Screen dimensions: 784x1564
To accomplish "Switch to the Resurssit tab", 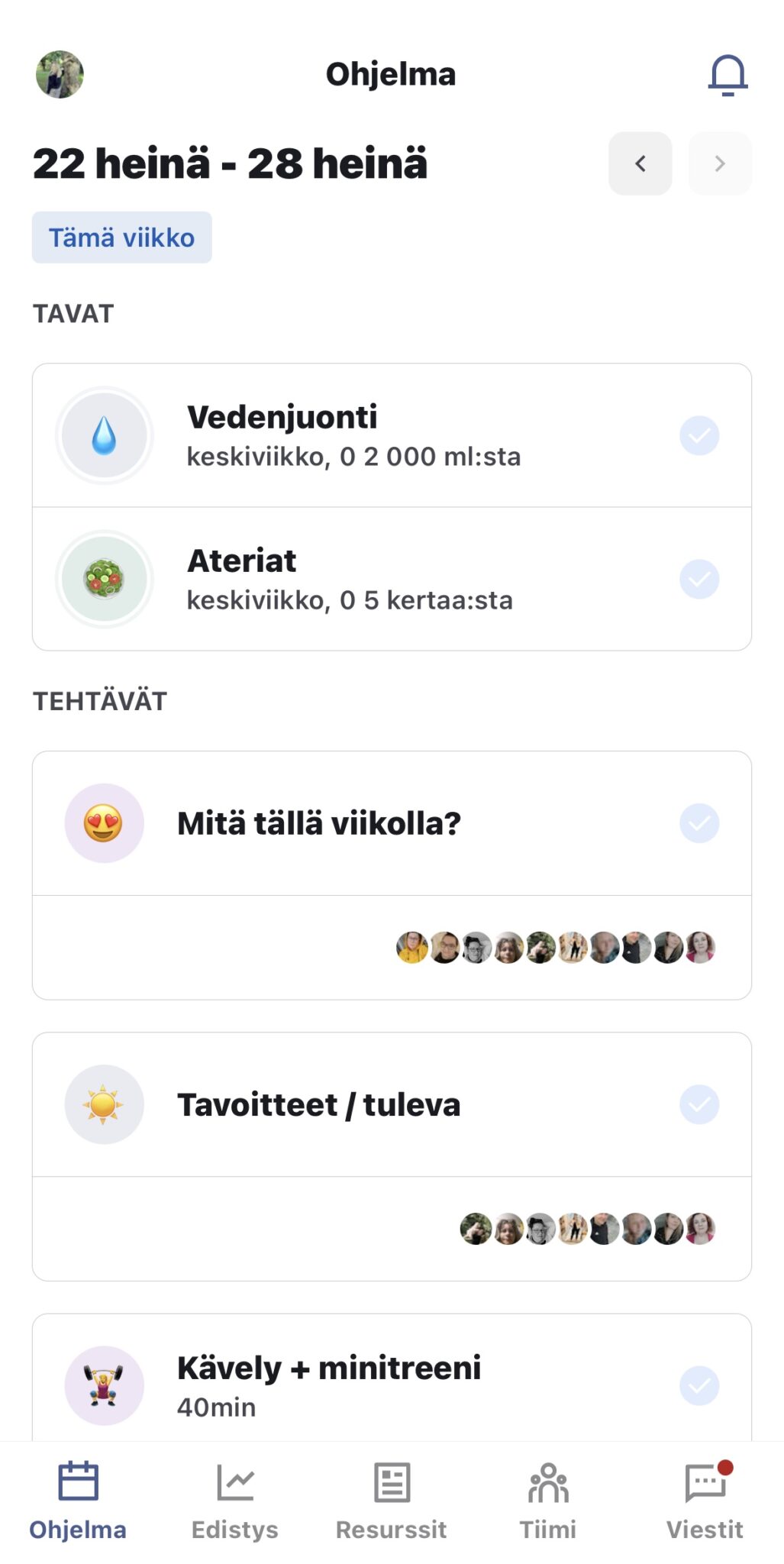I will [x=391, y=1501].
